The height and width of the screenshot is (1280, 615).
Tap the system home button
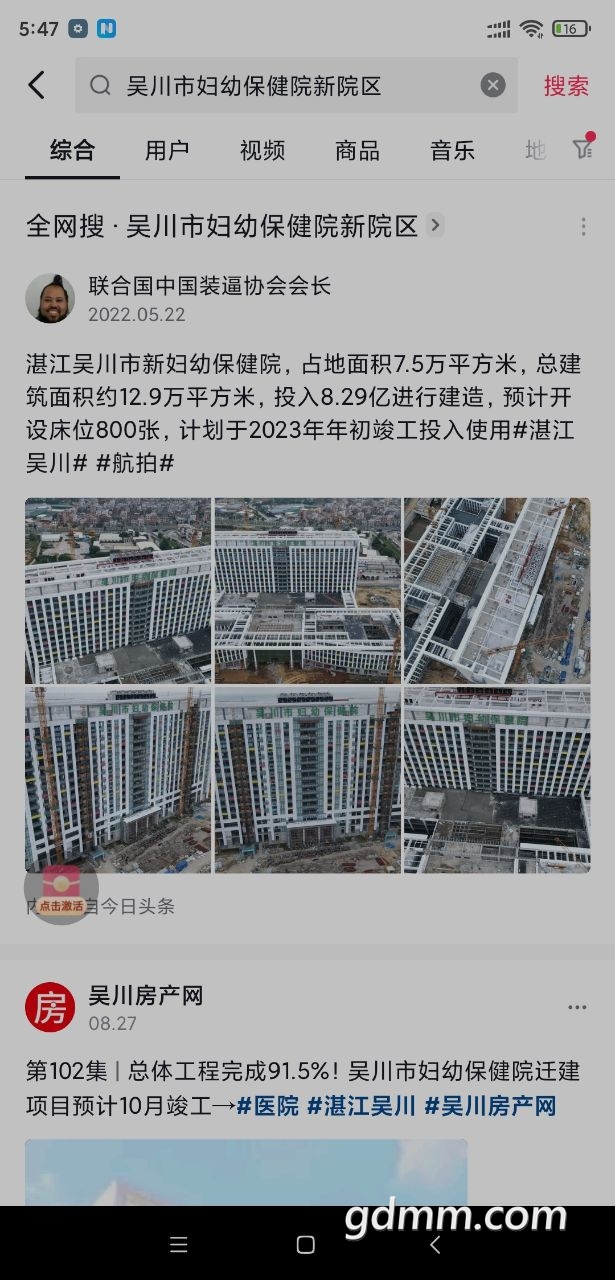coord(306,1245)
